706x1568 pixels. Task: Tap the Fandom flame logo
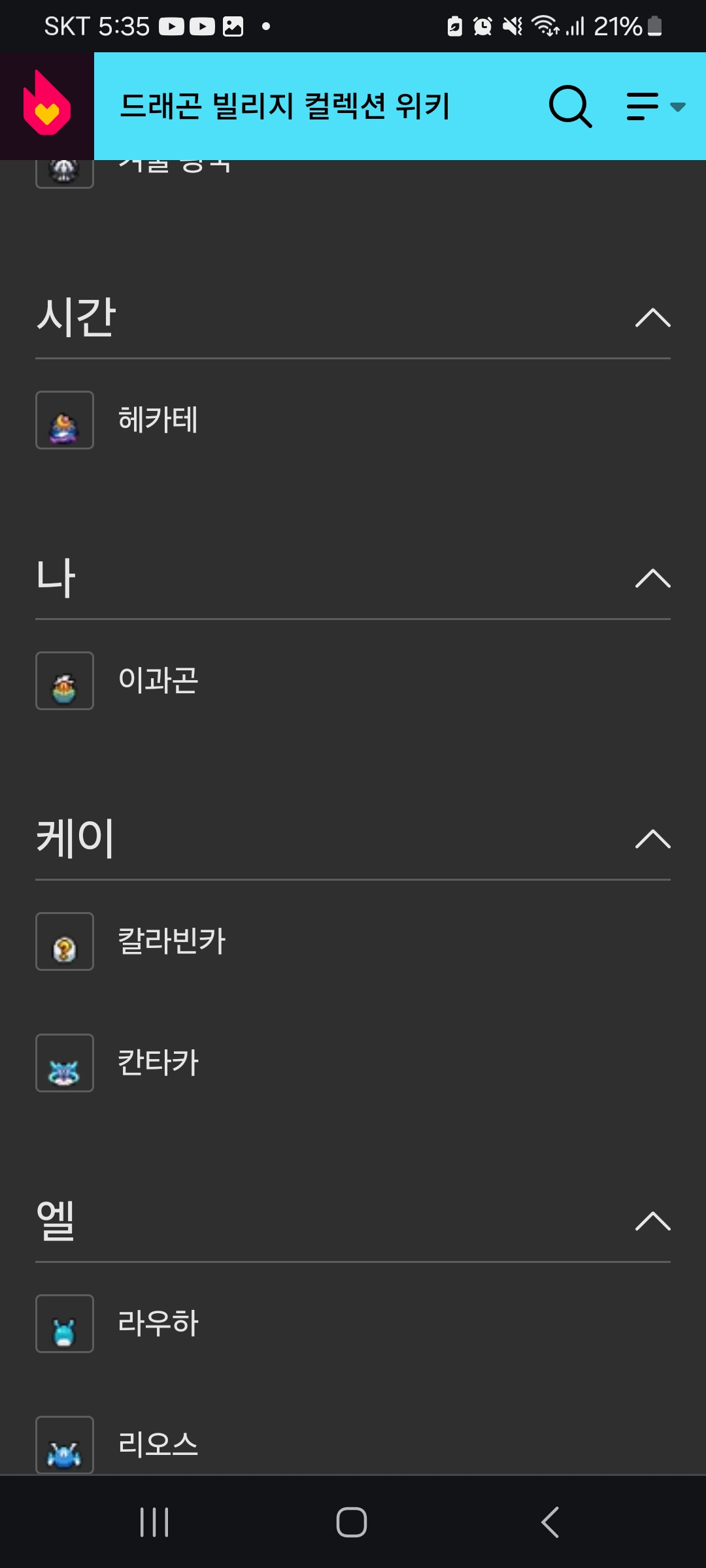(x=46, y=105)
